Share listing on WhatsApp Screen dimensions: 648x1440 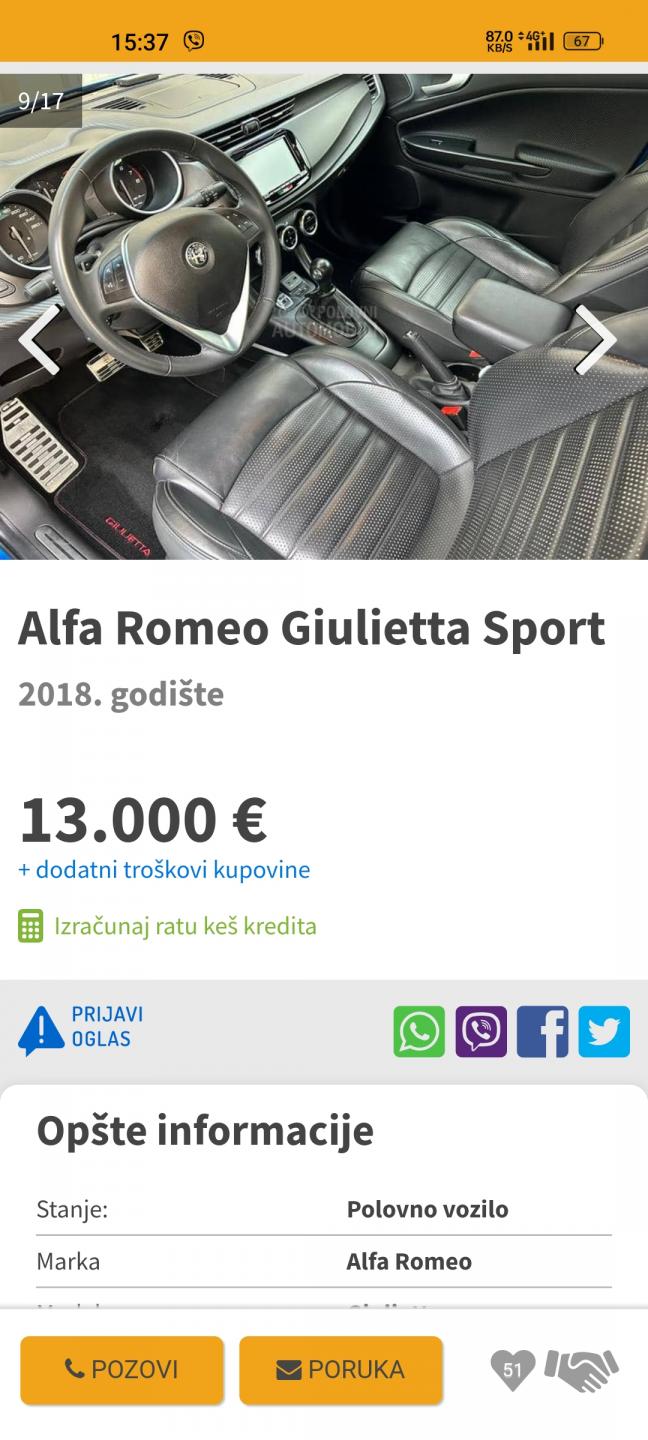tap(419, 1031)
